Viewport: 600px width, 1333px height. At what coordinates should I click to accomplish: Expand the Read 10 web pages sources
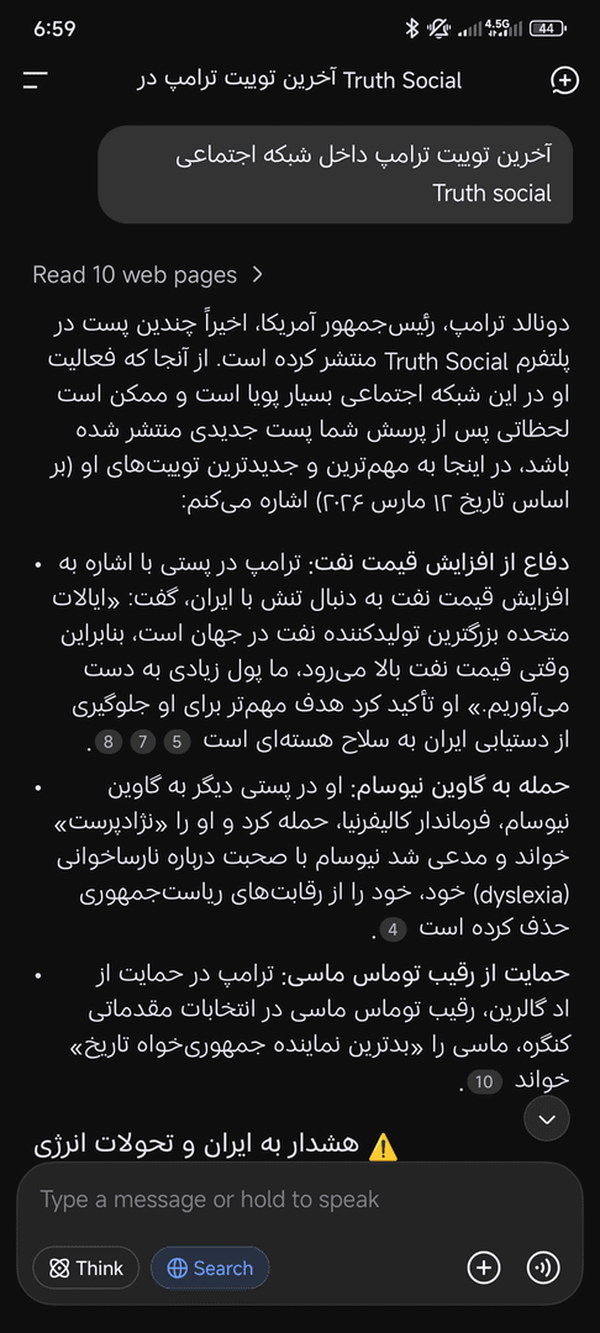pyautogui.click(x=148, y=275)
